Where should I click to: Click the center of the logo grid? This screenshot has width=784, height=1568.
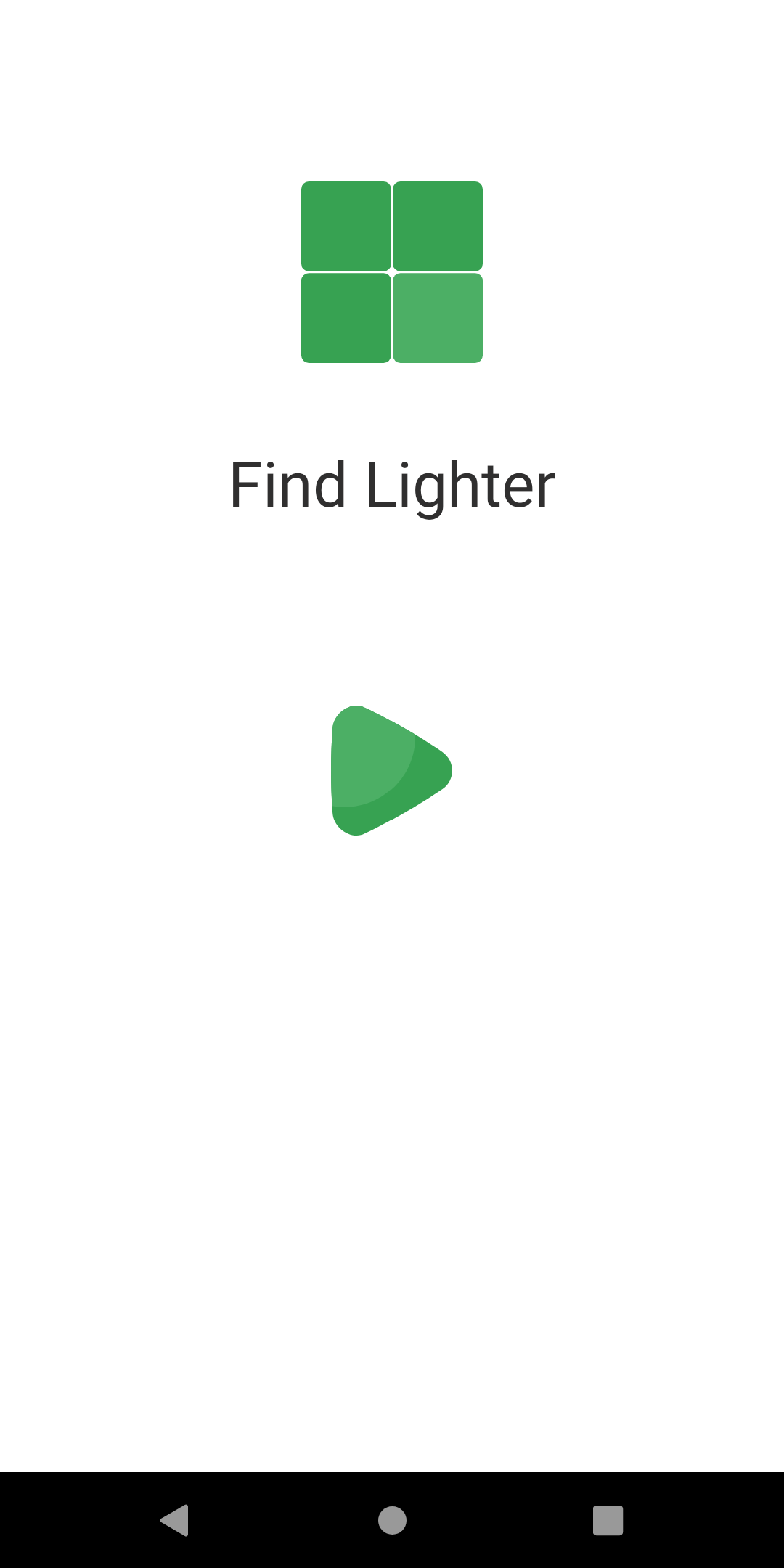(392, 270)
